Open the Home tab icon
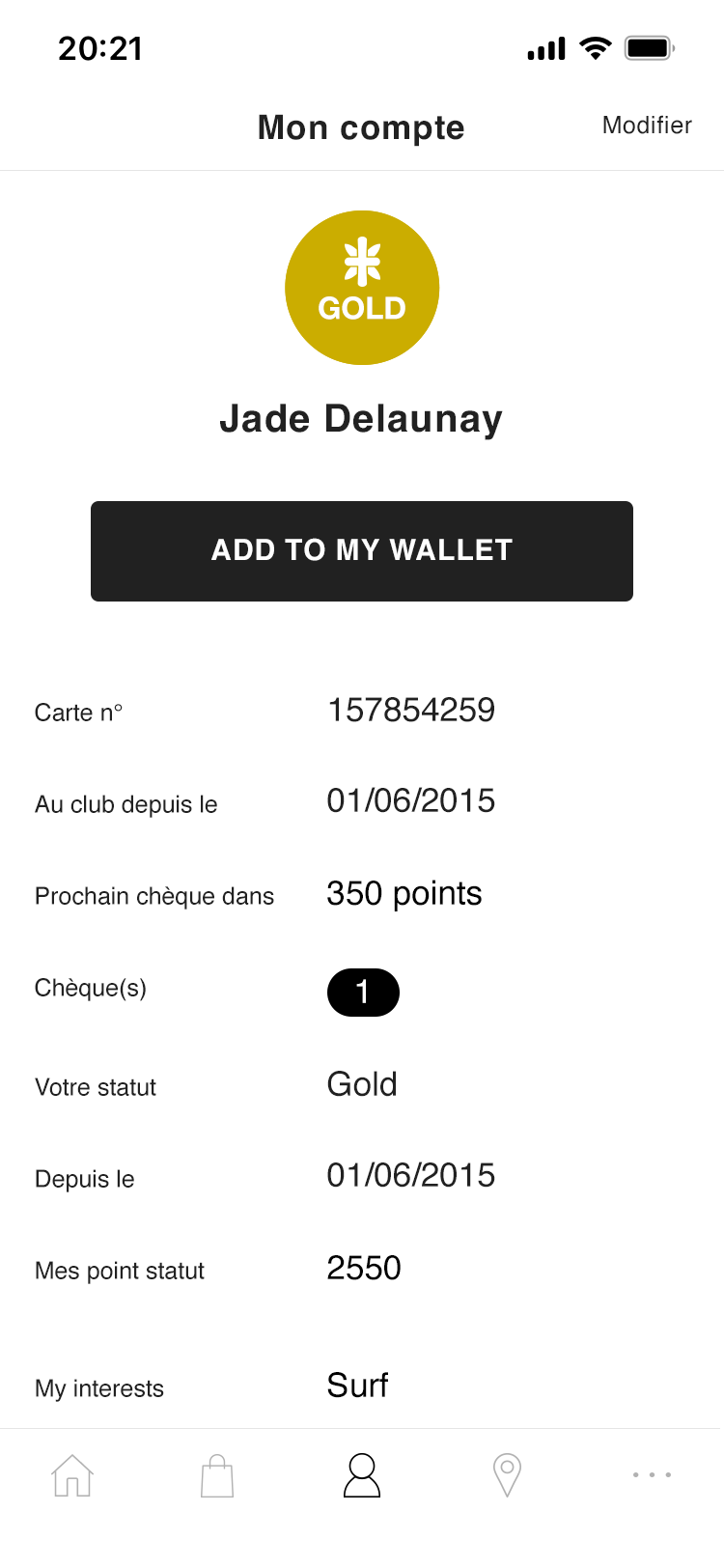 click(x=72, y=1474)
